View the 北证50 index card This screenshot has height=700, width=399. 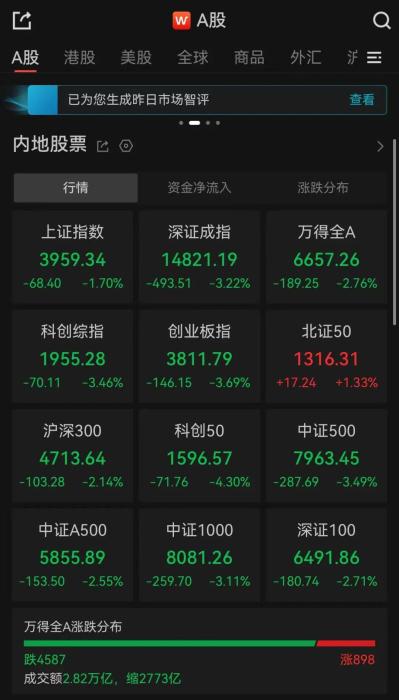tap(326, 356)
